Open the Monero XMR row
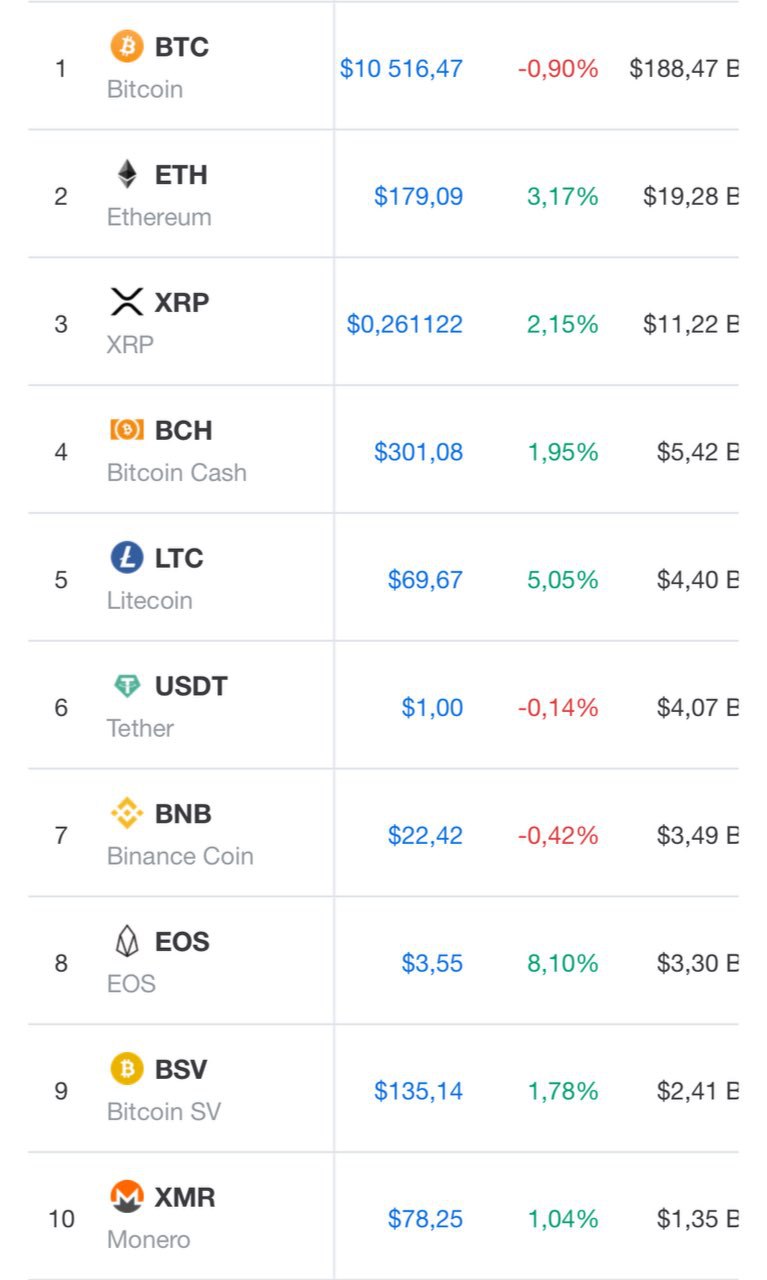The image size is (767, 1280). click(383, 1218)
